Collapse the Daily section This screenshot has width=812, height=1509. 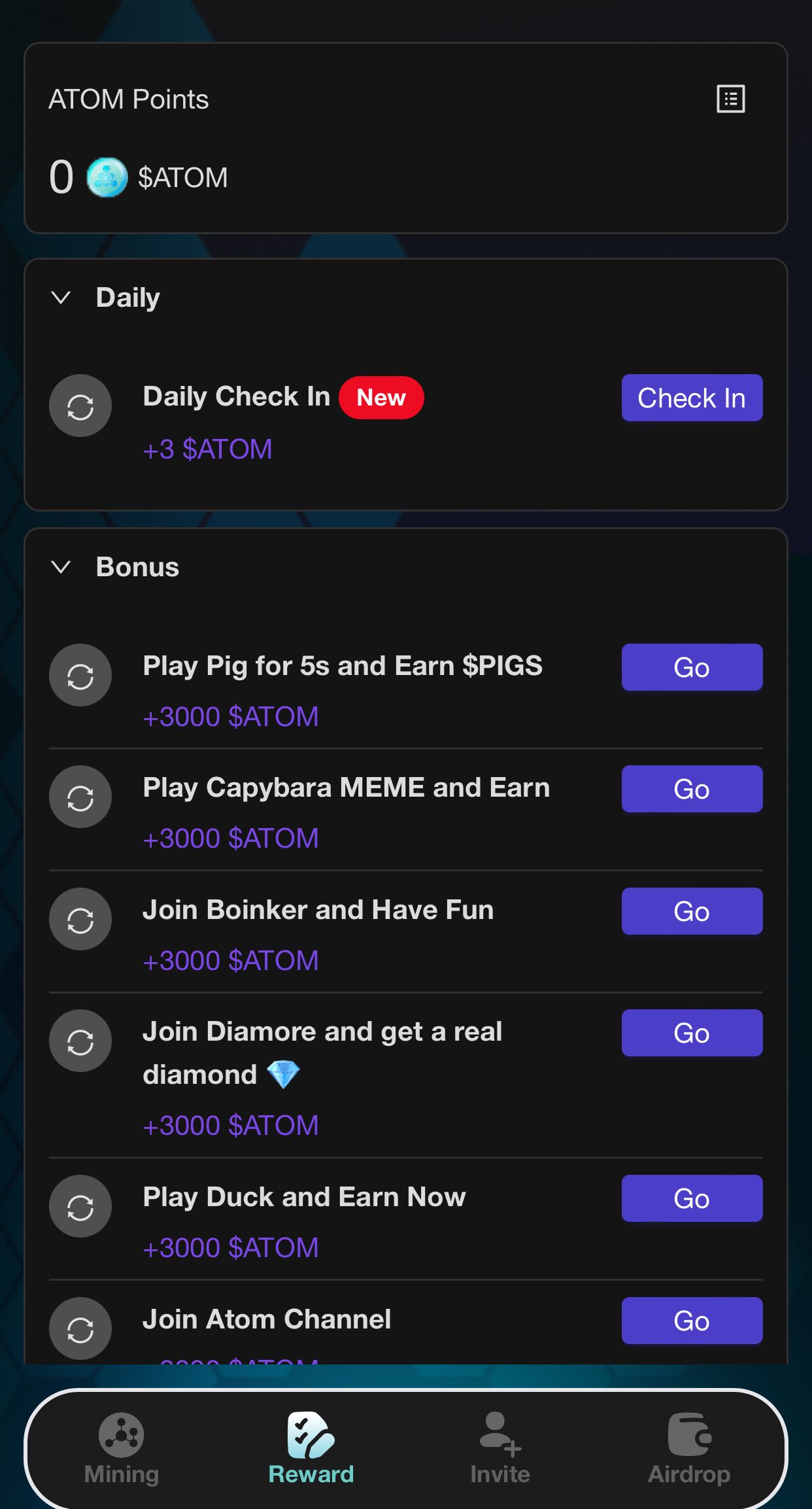pos(61,297)
